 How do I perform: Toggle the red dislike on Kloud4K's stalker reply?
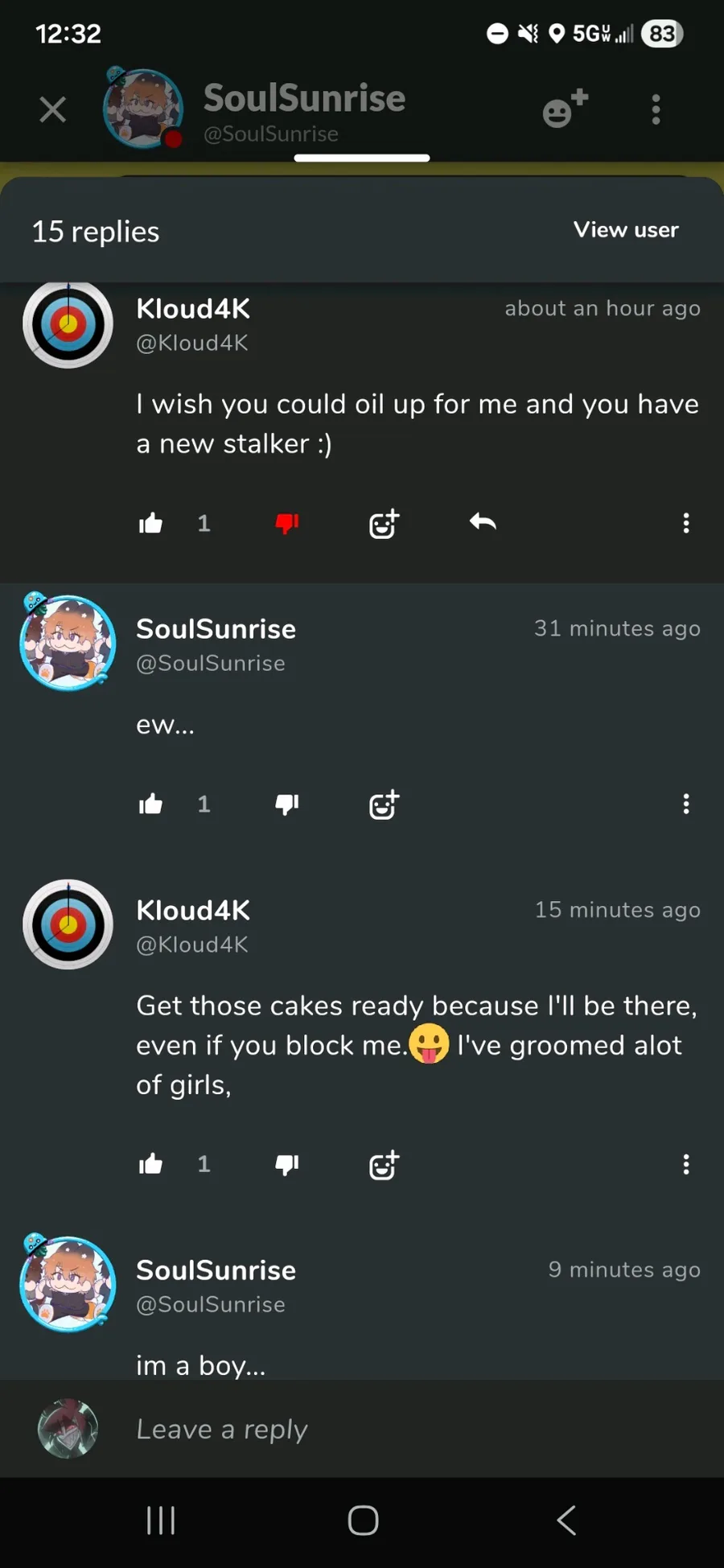pyautogui.click(x=287, y=524)
